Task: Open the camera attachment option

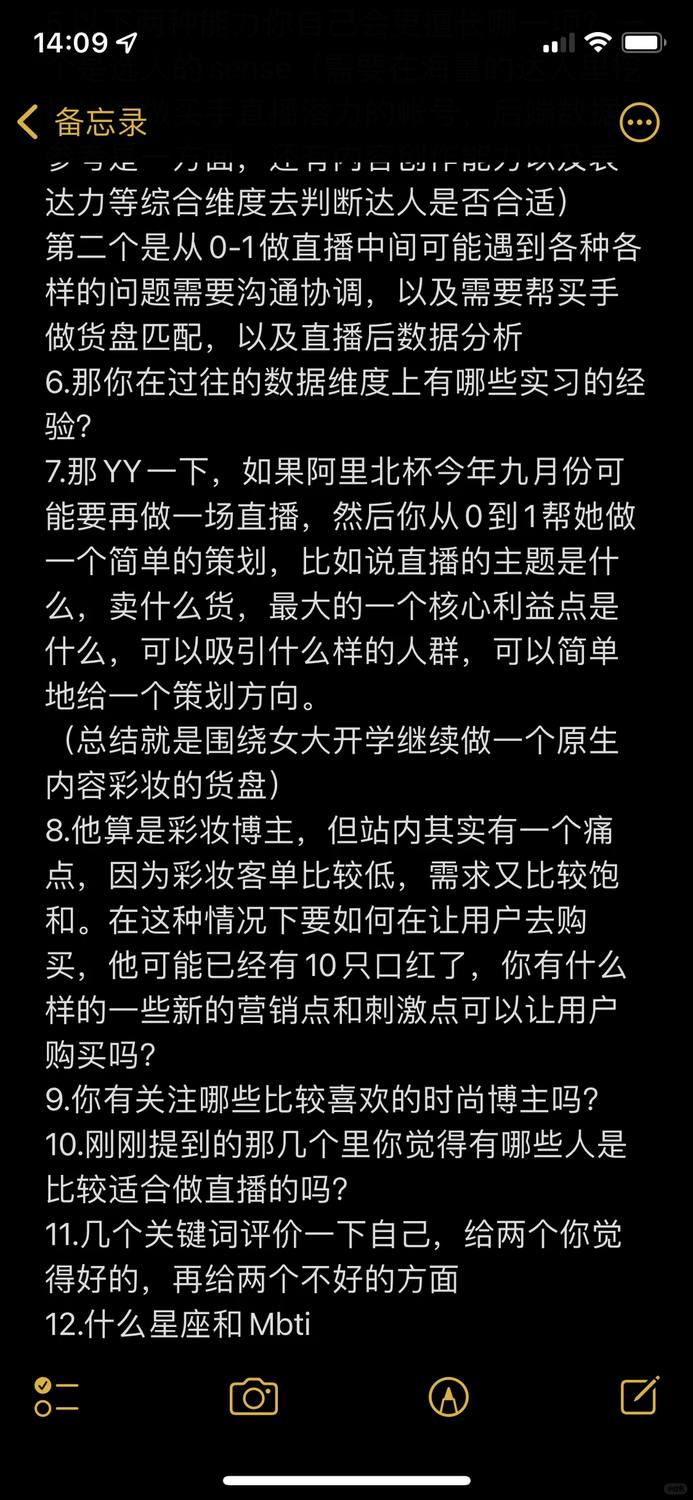Action: [253, 1396]
